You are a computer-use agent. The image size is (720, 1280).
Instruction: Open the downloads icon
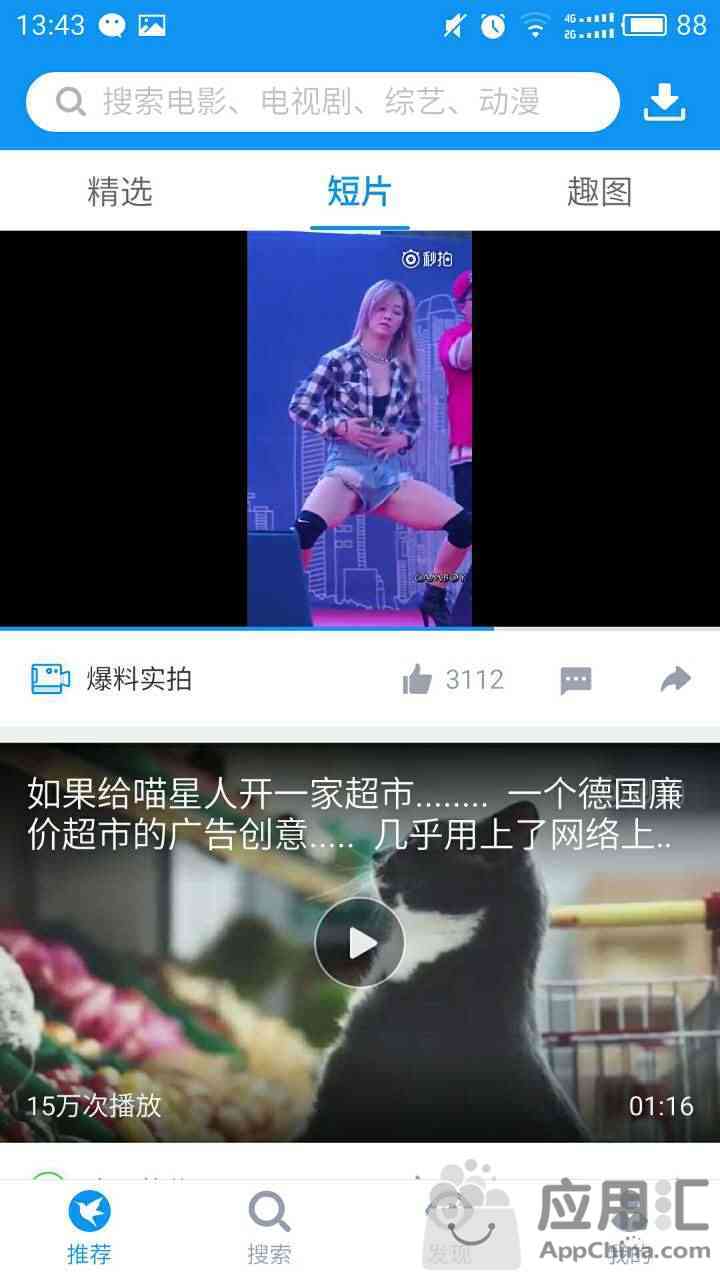[664, 102]
